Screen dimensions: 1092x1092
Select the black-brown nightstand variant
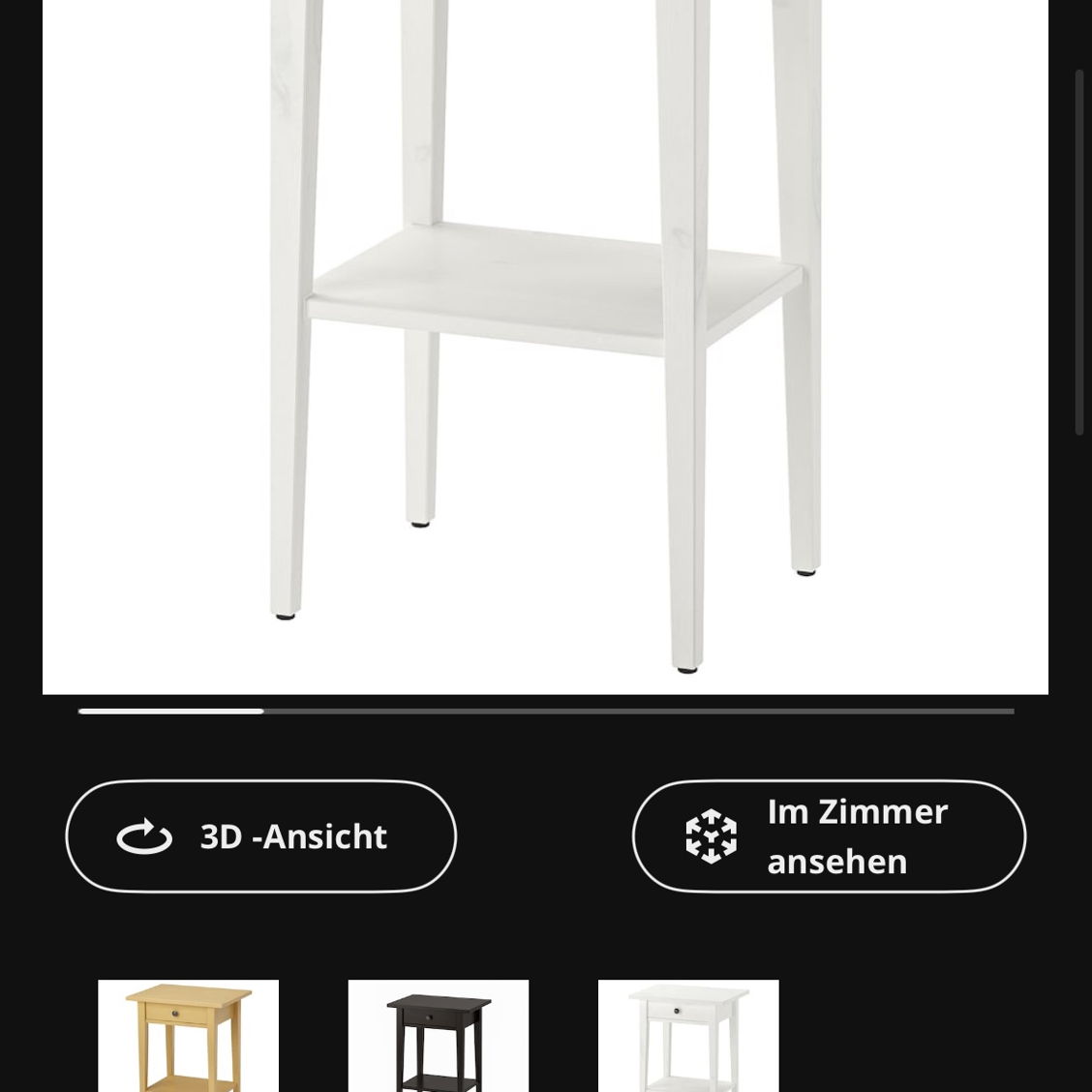point(438,1036)
